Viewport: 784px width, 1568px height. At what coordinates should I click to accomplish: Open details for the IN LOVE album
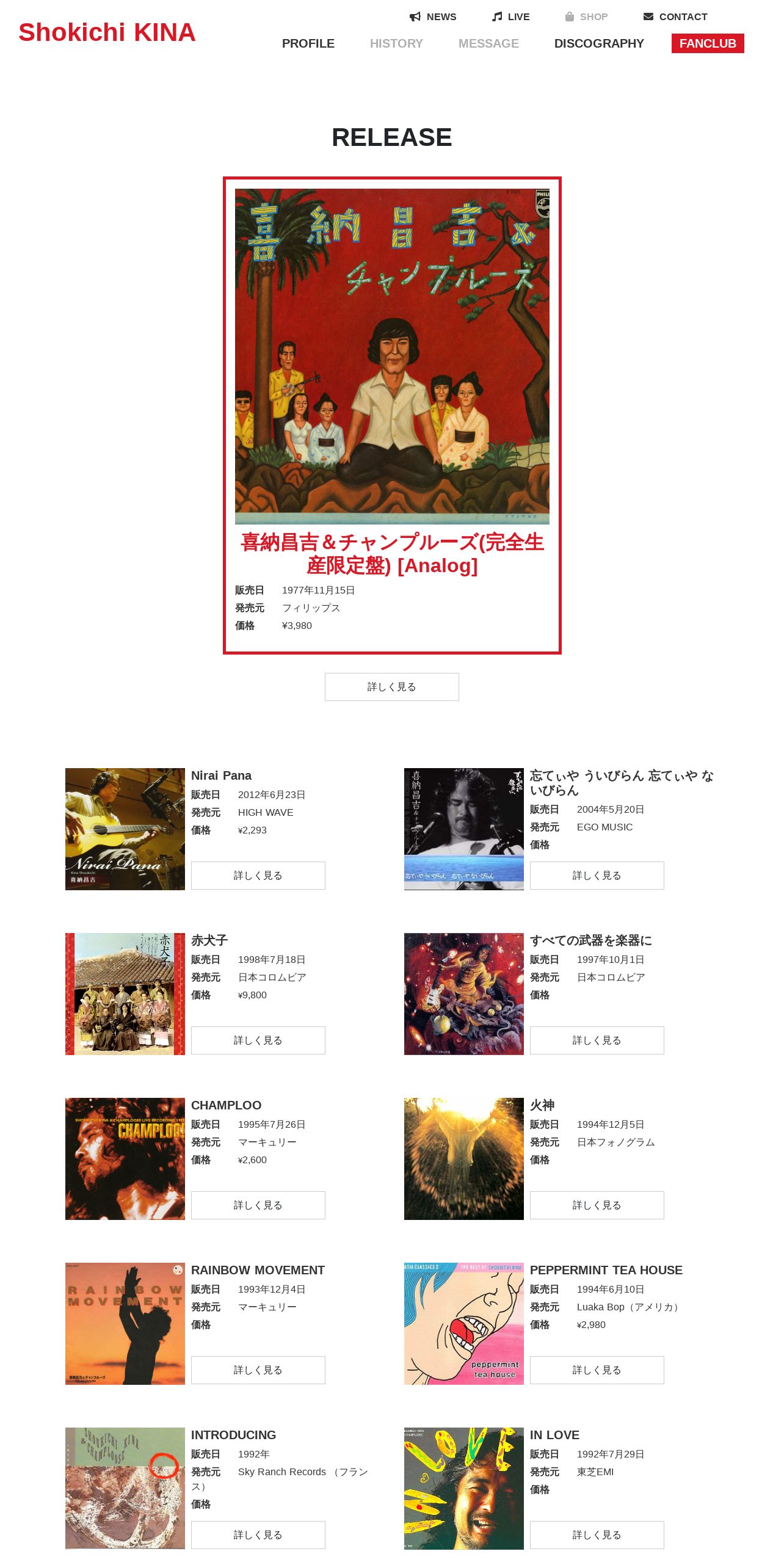597,1535
